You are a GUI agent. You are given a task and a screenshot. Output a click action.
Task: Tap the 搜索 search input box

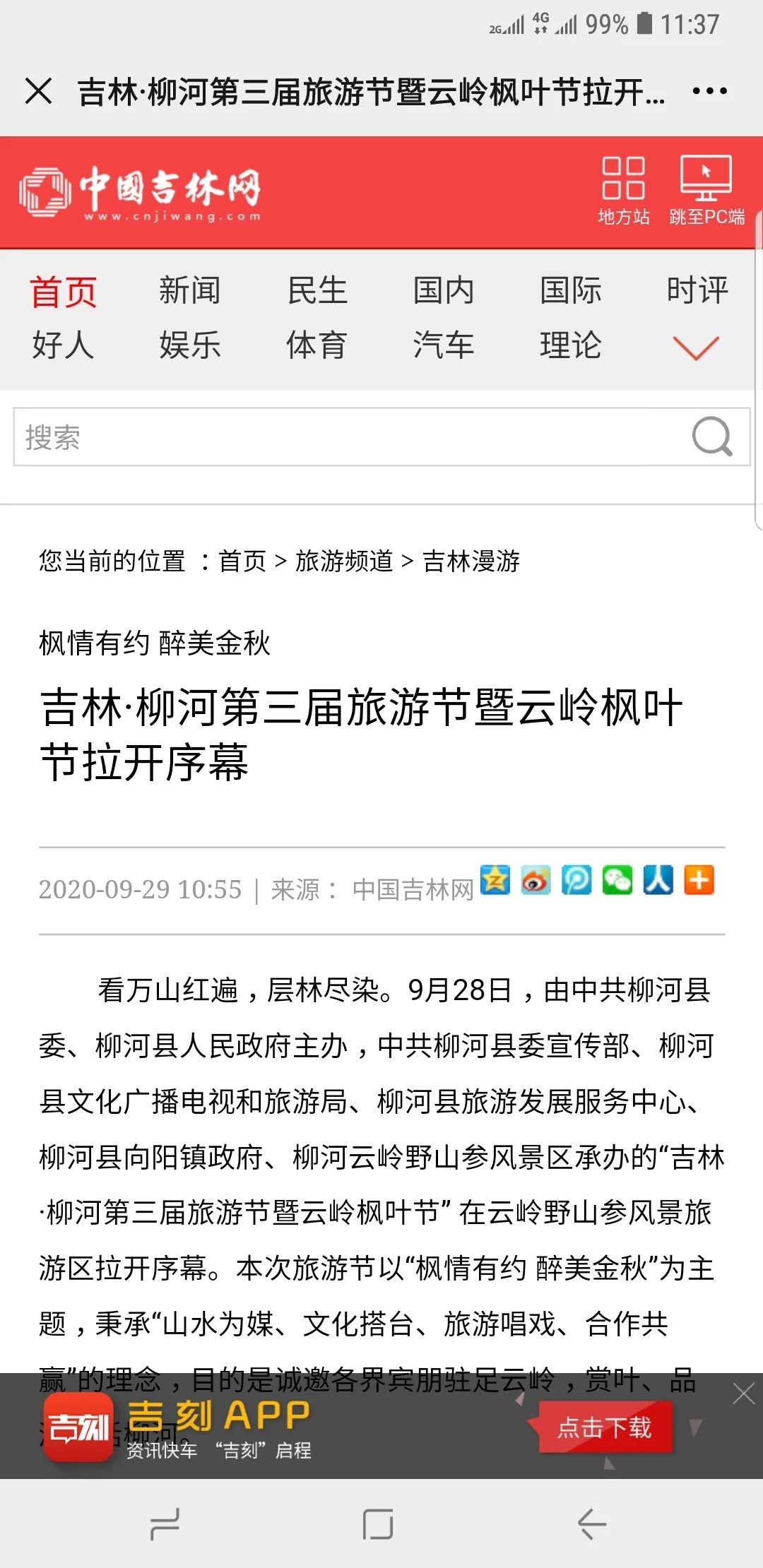381,436
